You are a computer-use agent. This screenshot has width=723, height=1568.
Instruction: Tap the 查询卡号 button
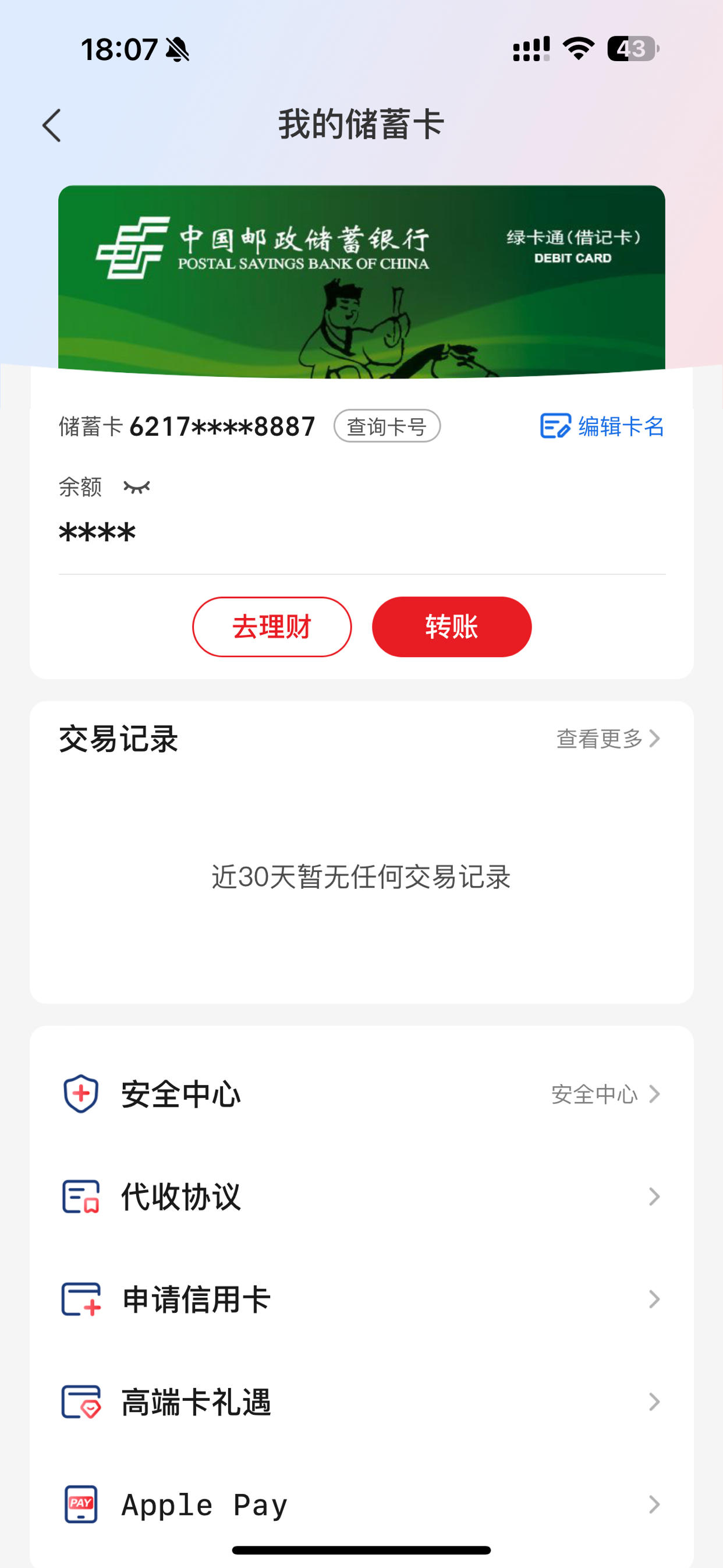click(x=387, y=426)
